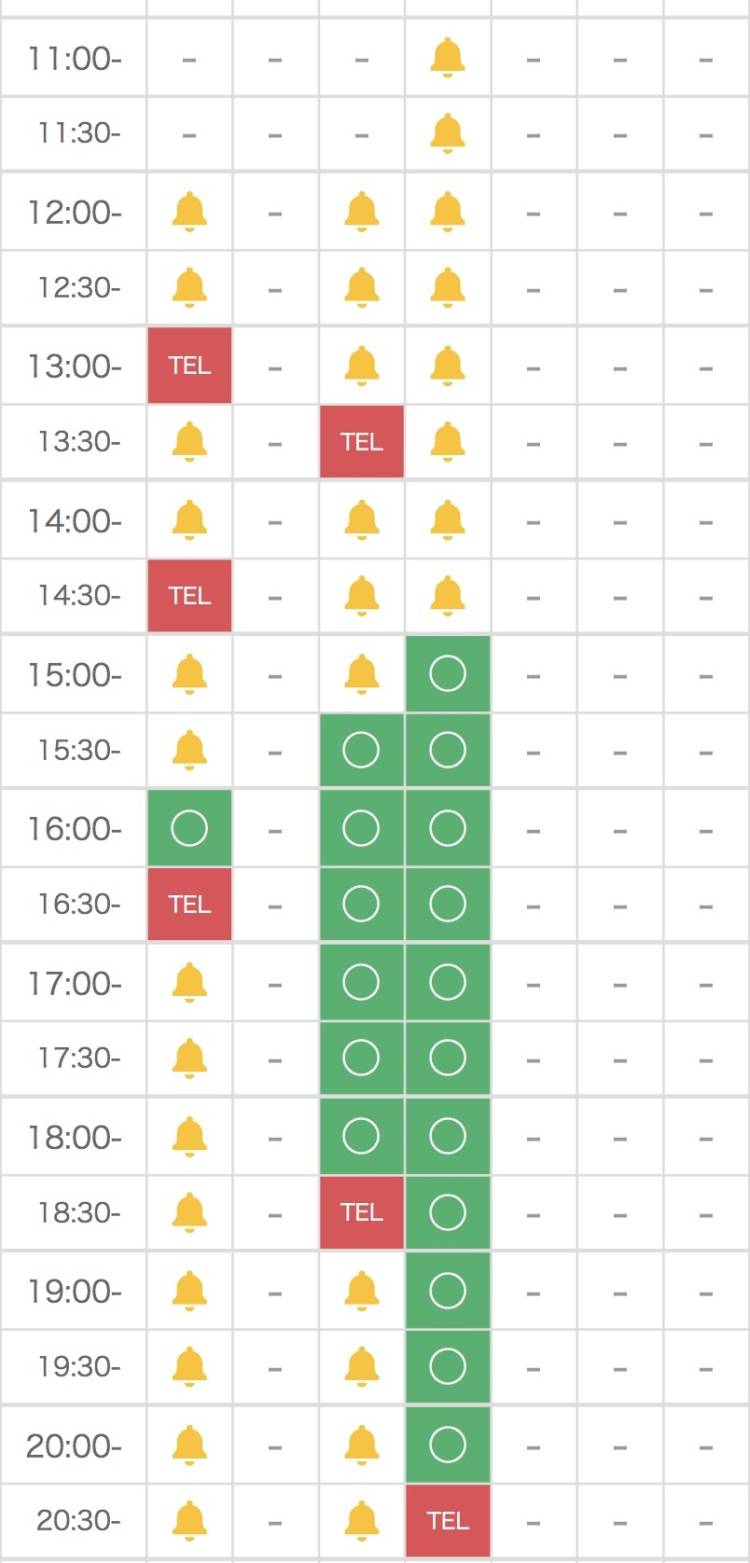The image size is (750, 1563).
Task: Tap the TEL cell at 20:30
Action: (447, 1520)
